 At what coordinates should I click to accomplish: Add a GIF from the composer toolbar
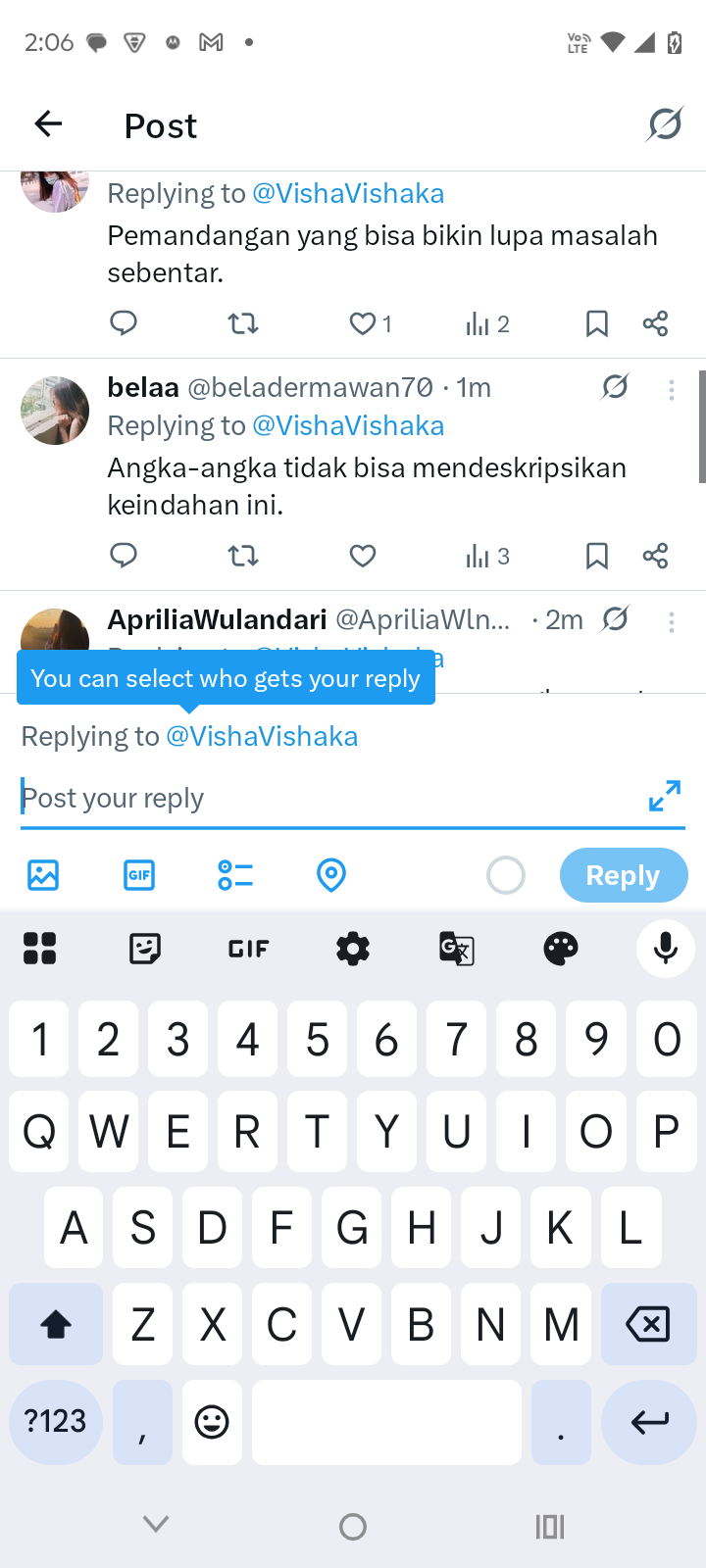tap(139, 874)
